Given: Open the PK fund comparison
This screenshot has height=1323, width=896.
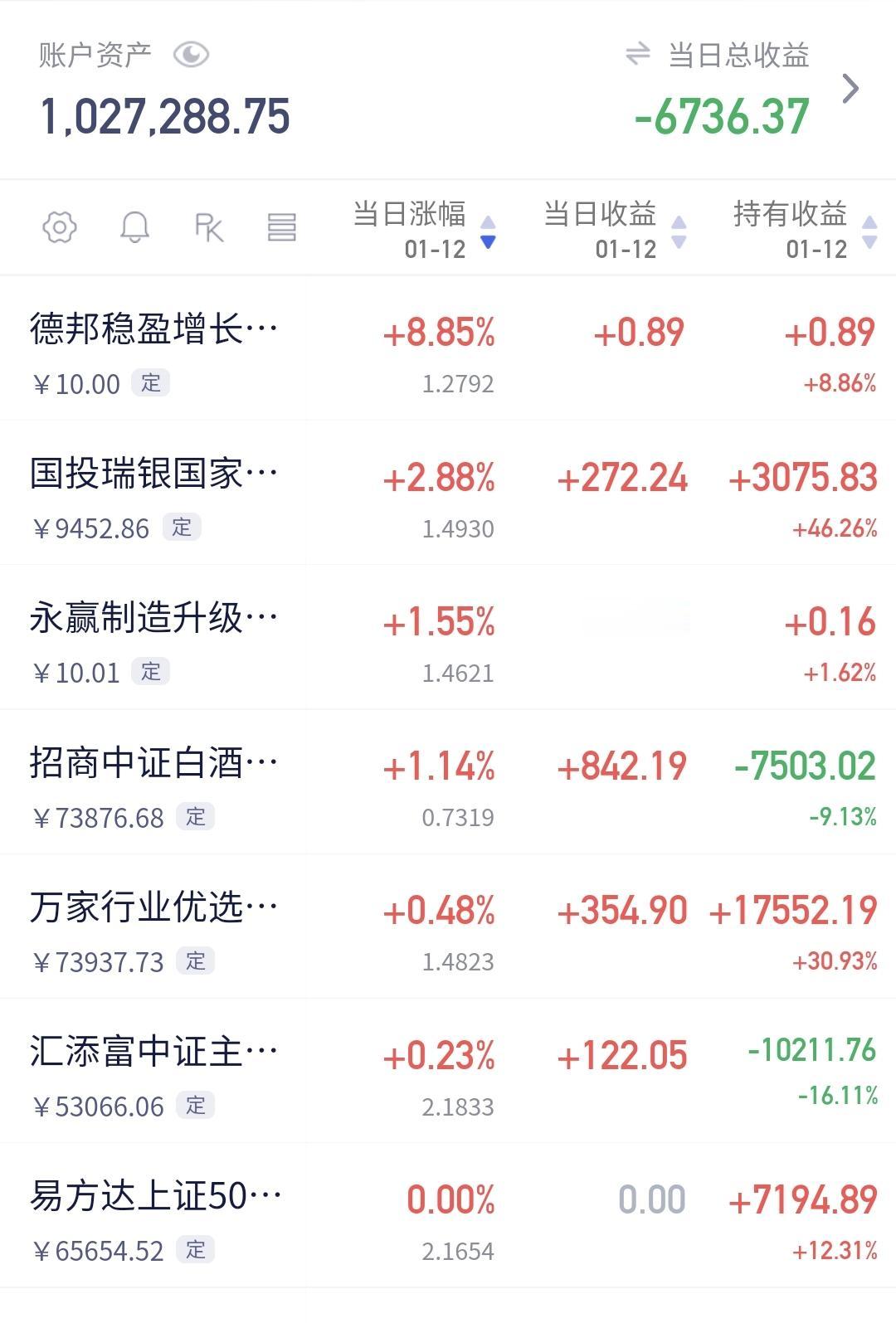Looking at the screenshot, I should pyautogui.click(x=208, y=226).
